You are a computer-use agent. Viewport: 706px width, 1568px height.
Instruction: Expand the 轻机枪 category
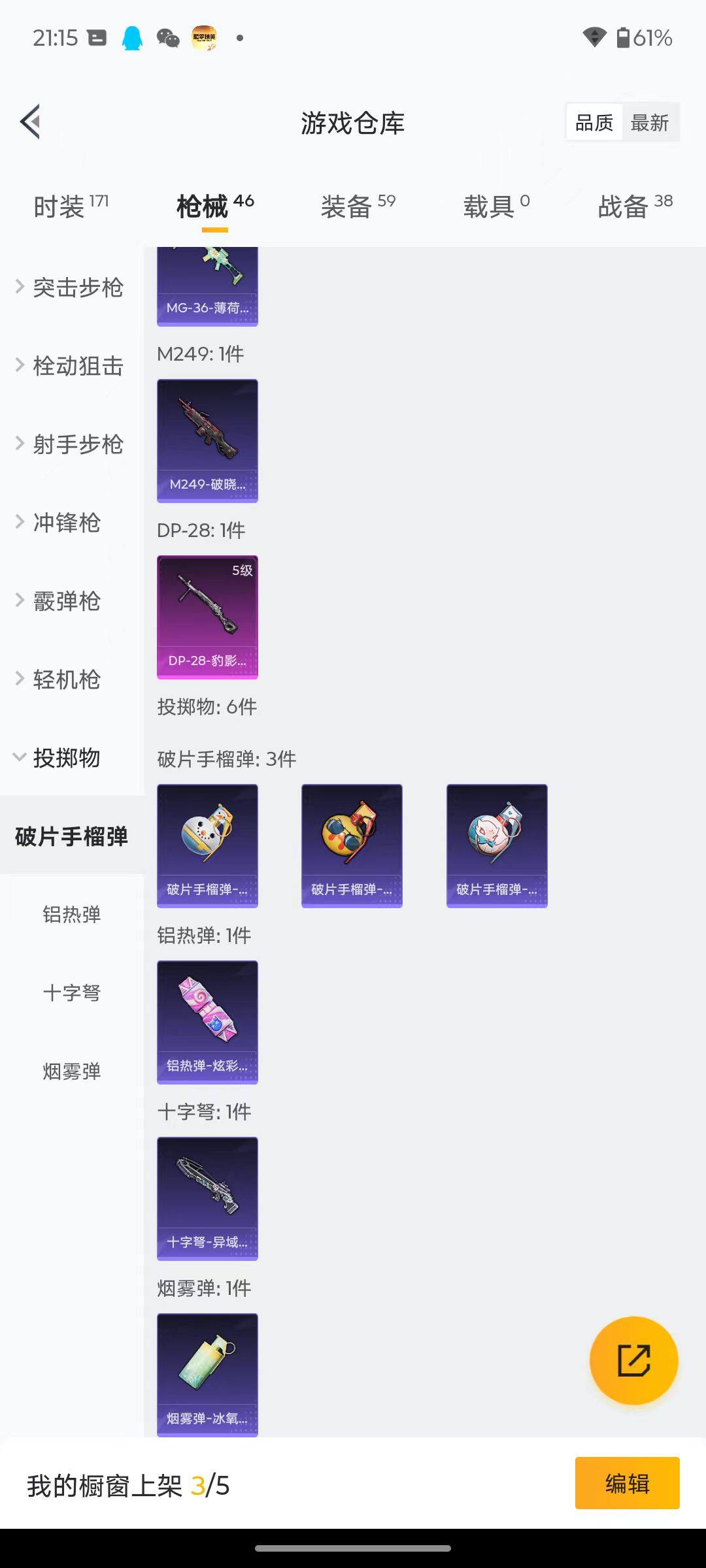65,679
